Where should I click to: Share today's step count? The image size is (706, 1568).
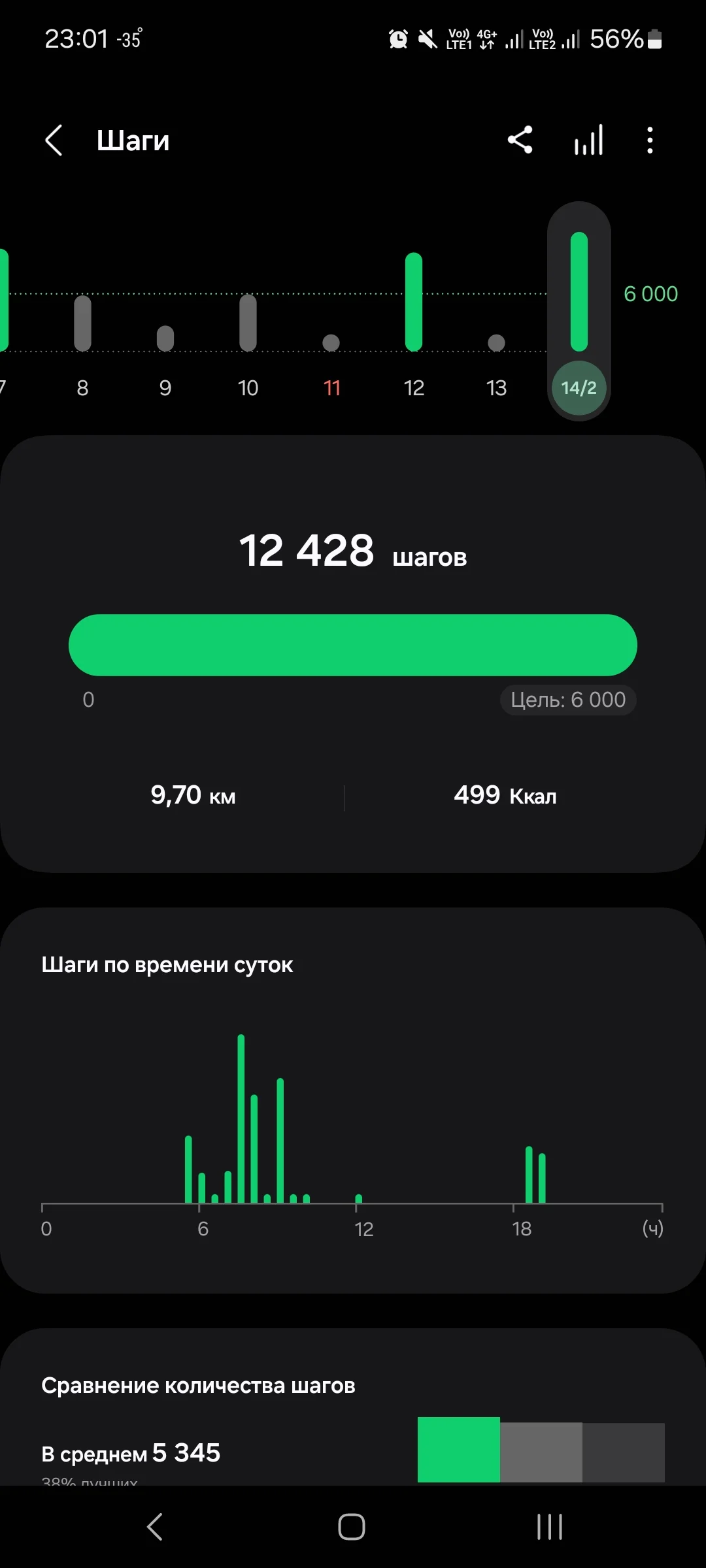click(520, 140)
